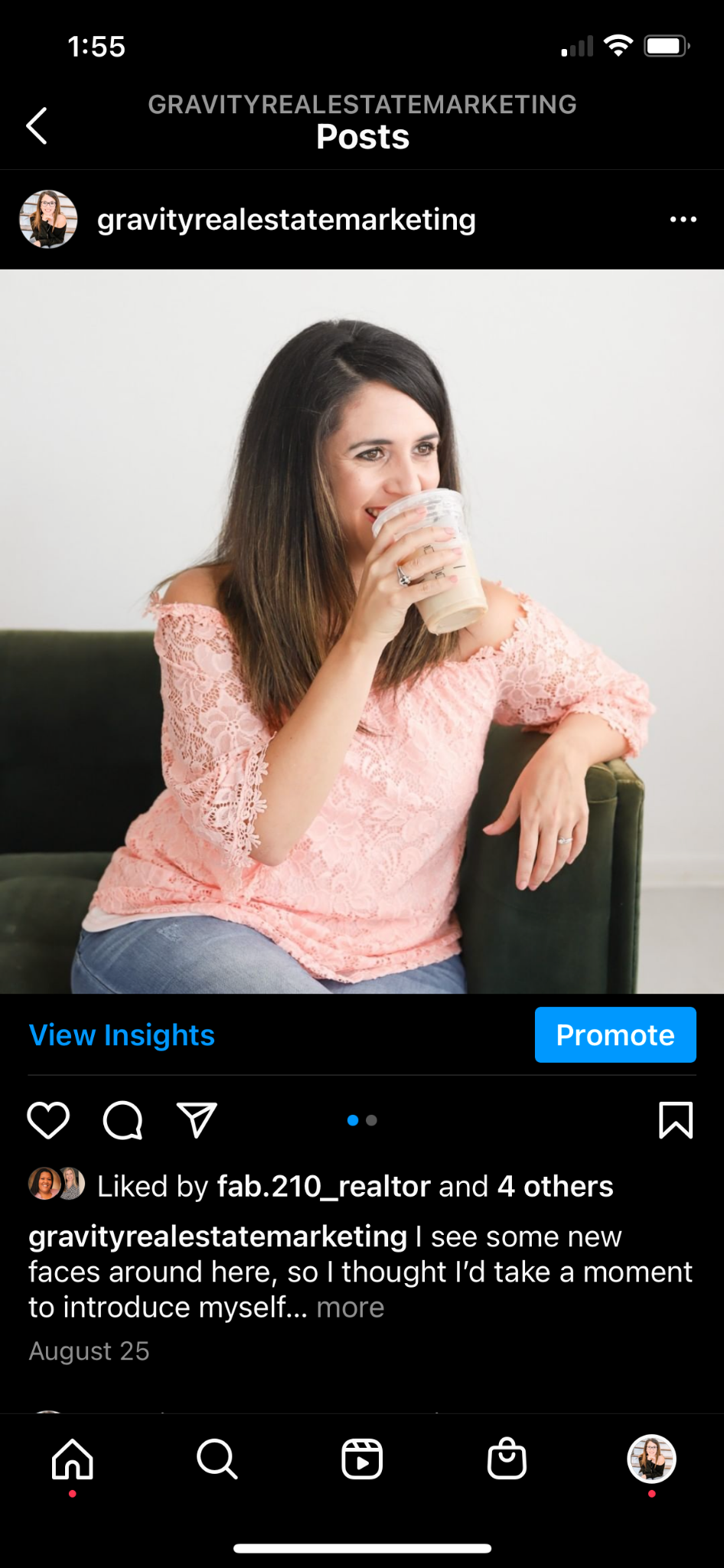Viewport: 724px width, 1568px height.
Task: Go to Profile tab in bottom bar
Action: coord(651,1459)
